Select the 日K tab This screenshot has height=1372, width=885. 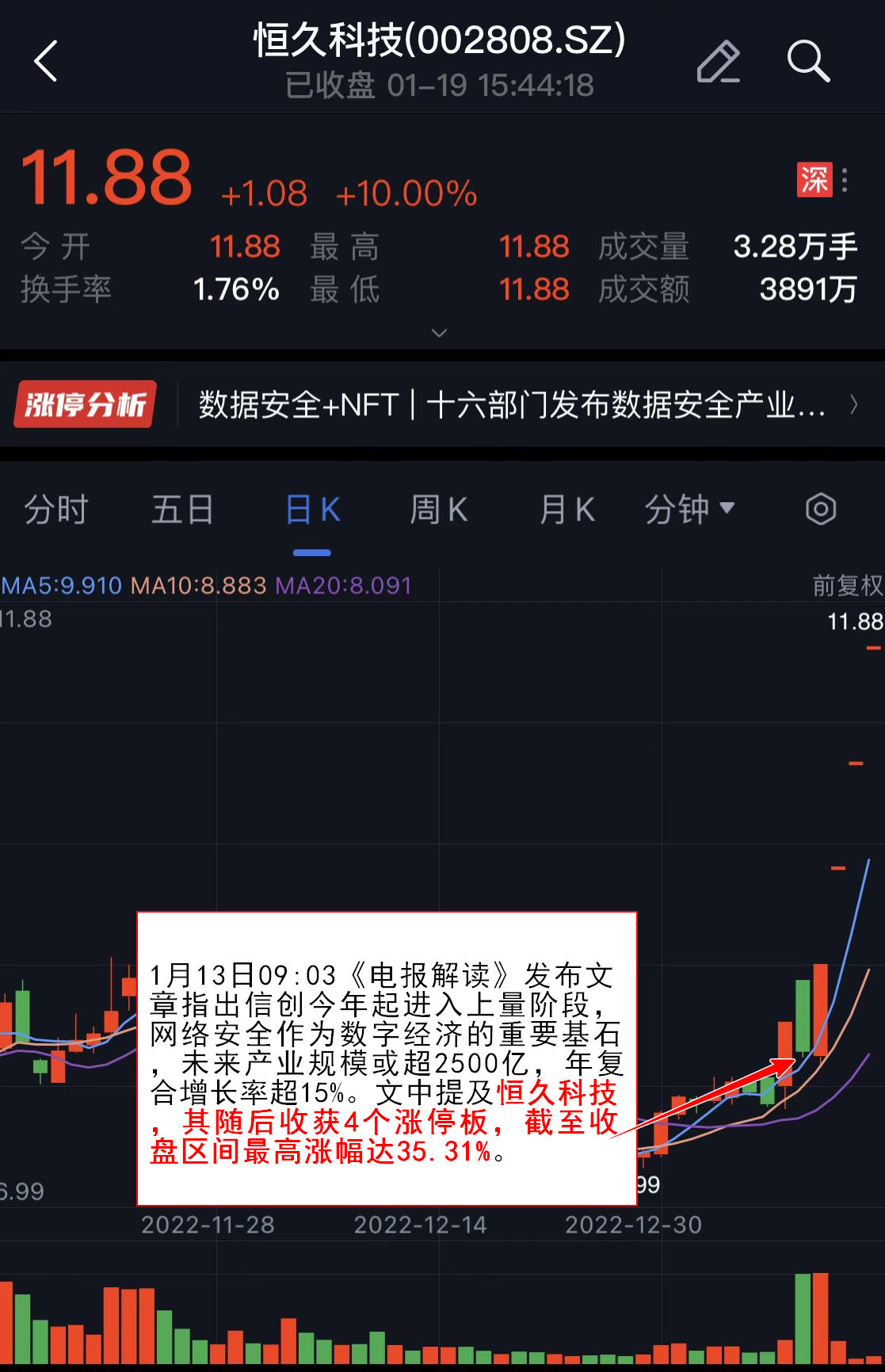[x=312, y=509]
